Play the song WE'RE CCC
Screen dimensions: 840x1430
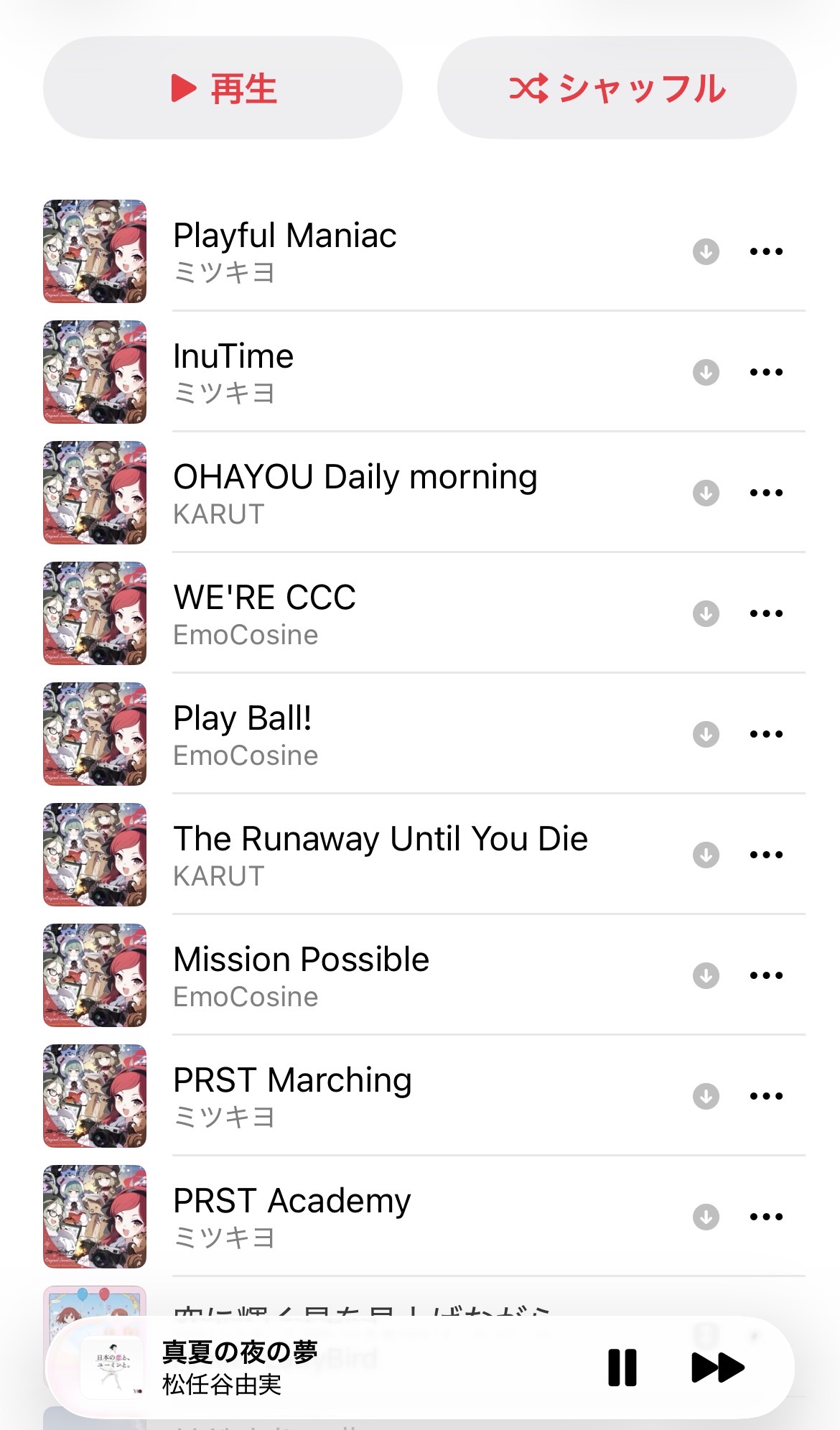coord(265,598)
